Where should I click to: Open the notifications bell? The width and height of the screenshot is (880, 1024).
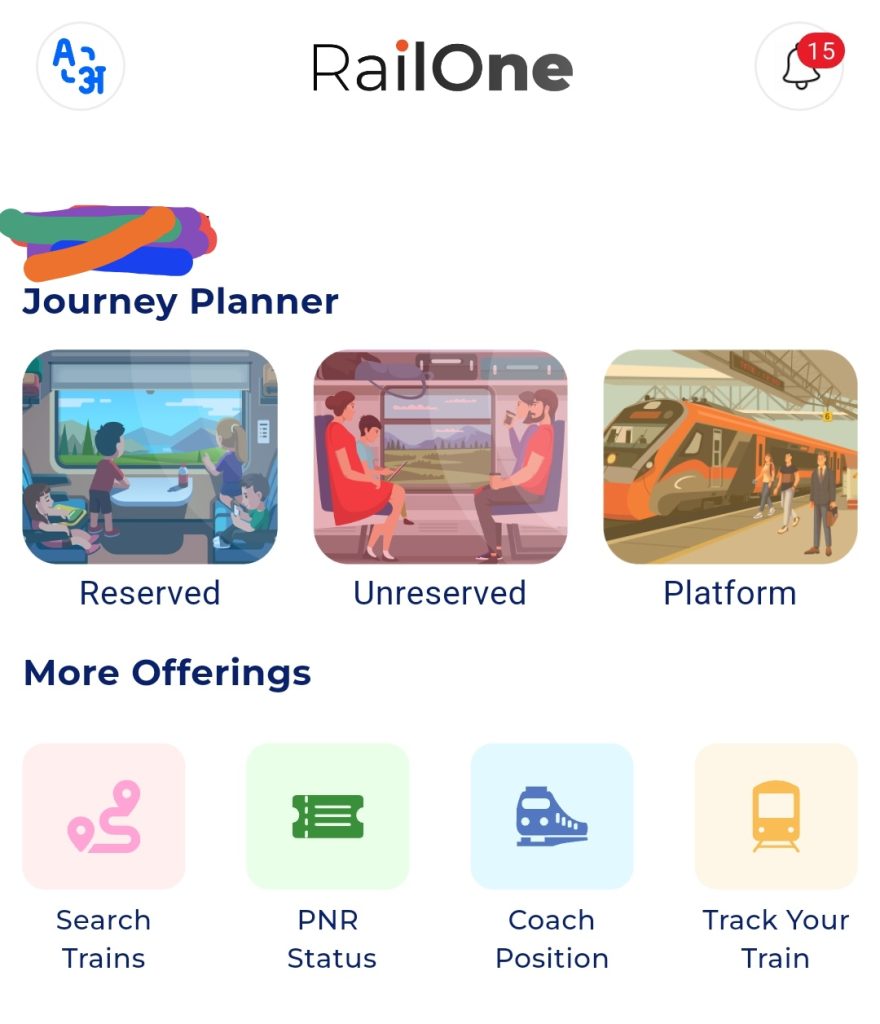coord(800,67)
